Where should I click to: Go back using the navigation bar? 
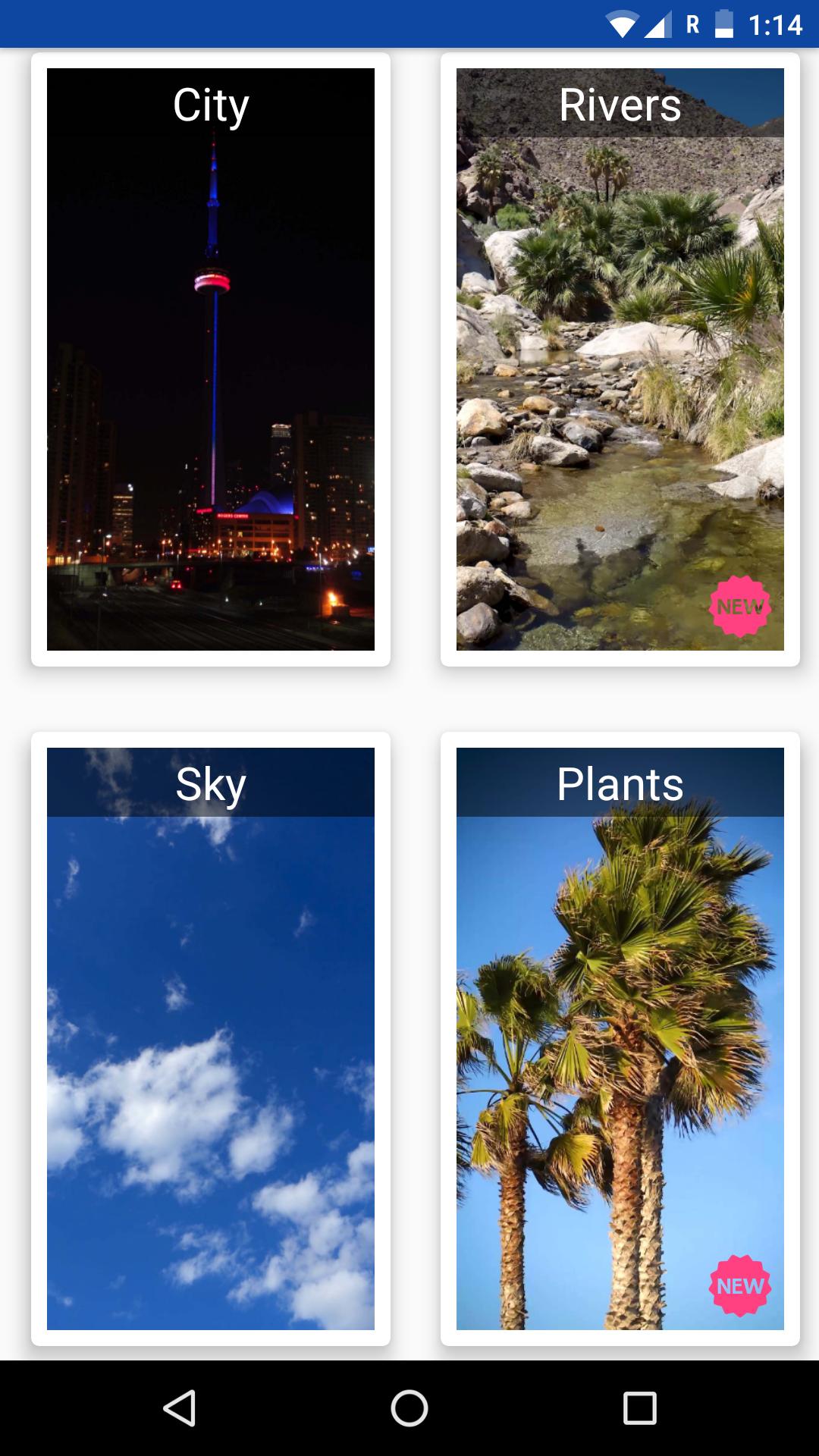pyautogui.click(x=180, y=1408)
